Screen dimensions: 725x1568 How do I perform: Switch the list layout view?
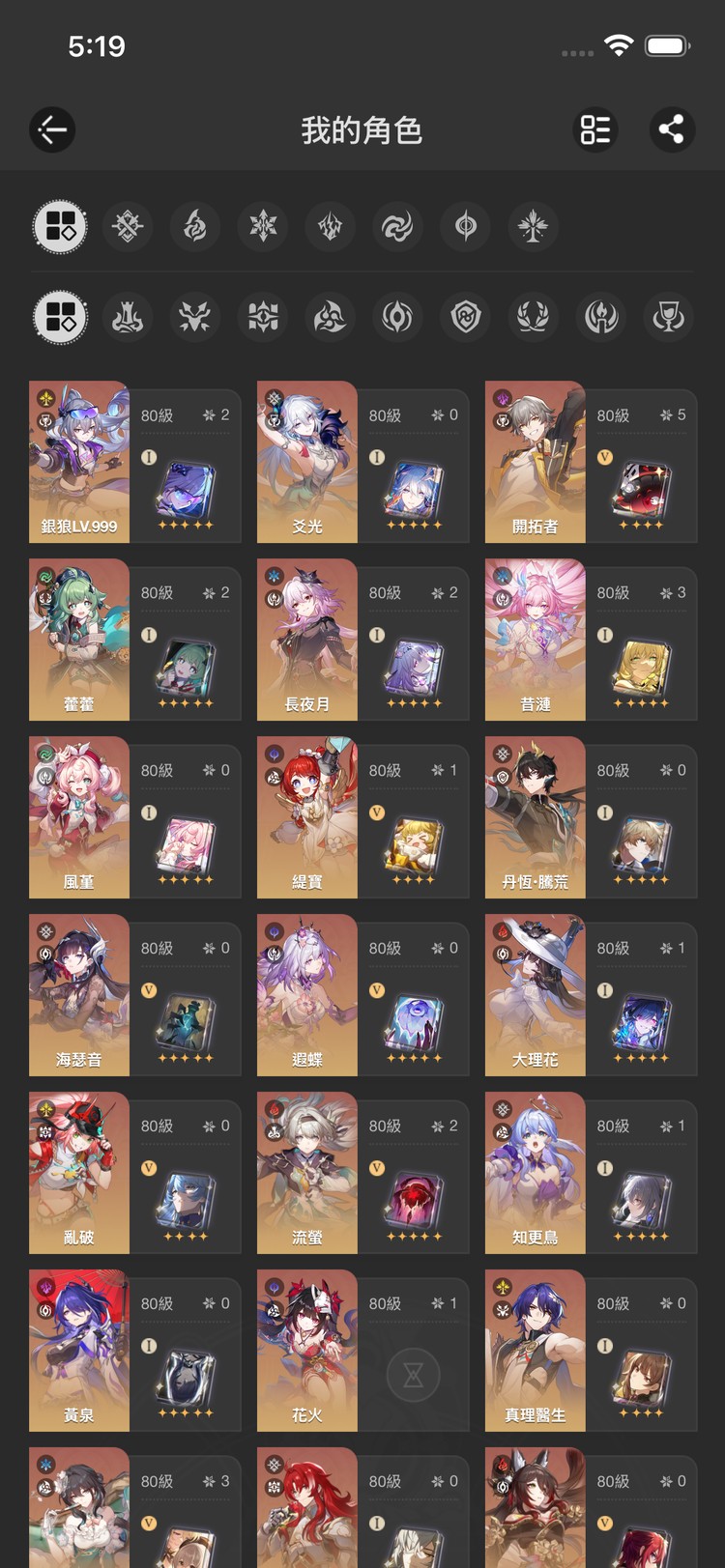point(595,129)
